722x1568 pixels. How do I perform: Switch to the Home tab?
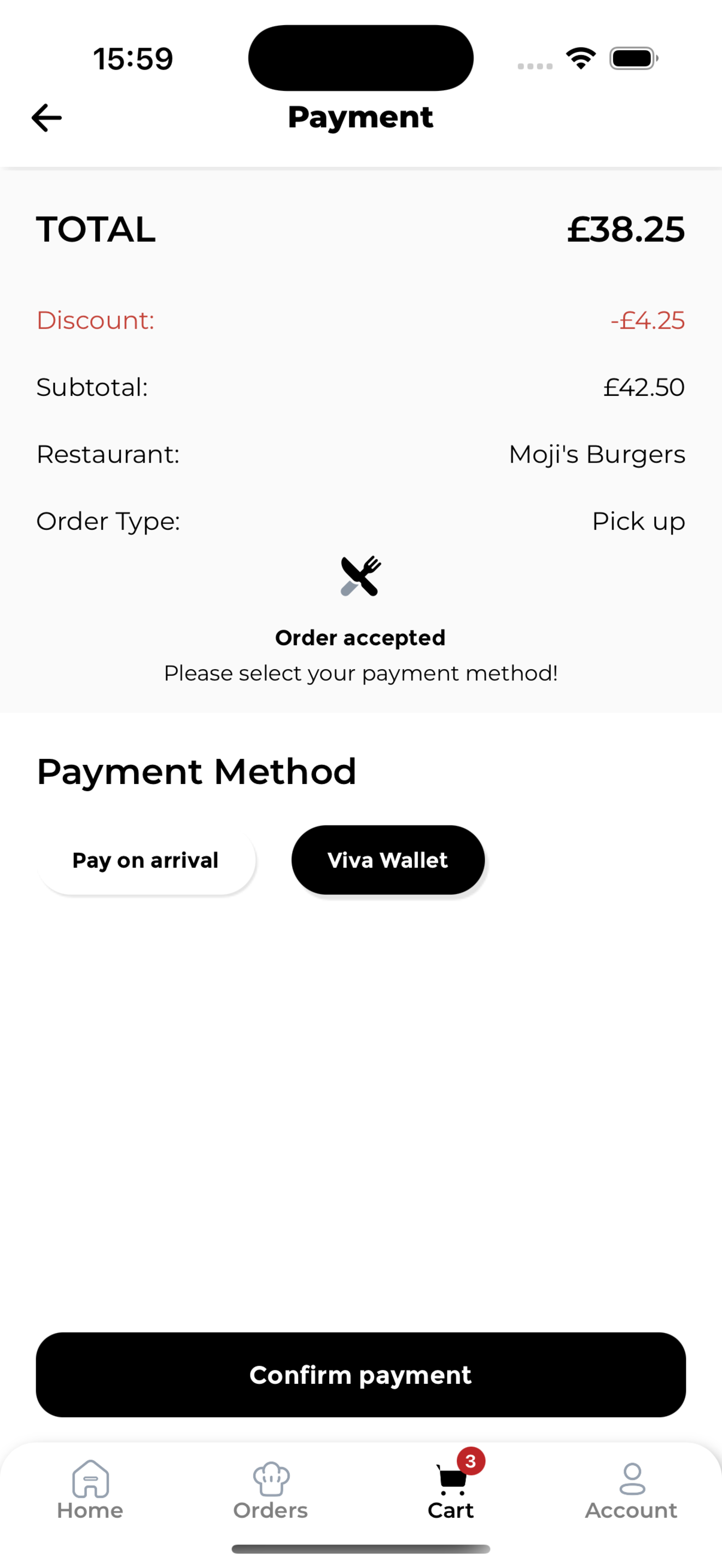[90, 1491]
